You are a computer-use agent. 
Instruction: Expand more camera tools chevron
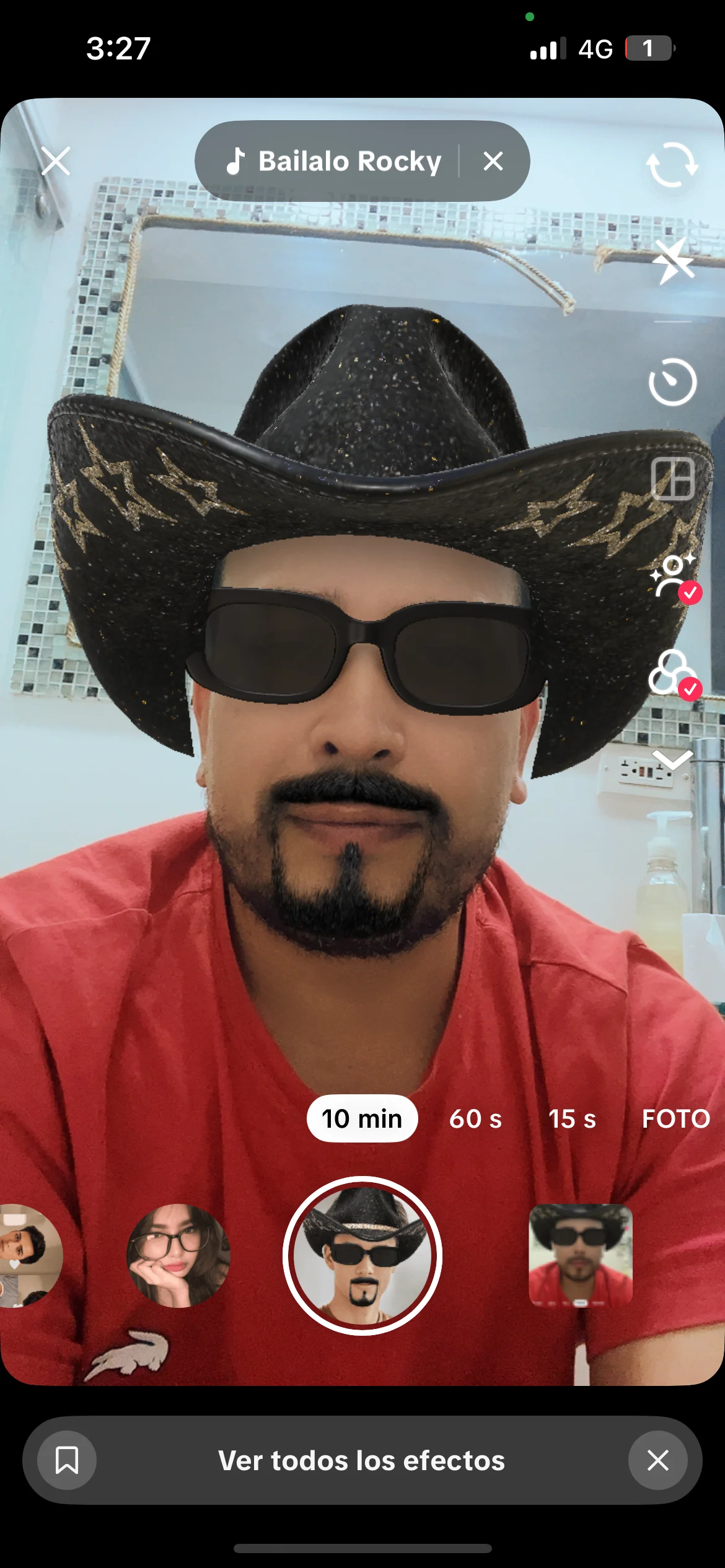click(x=673, y=760)
